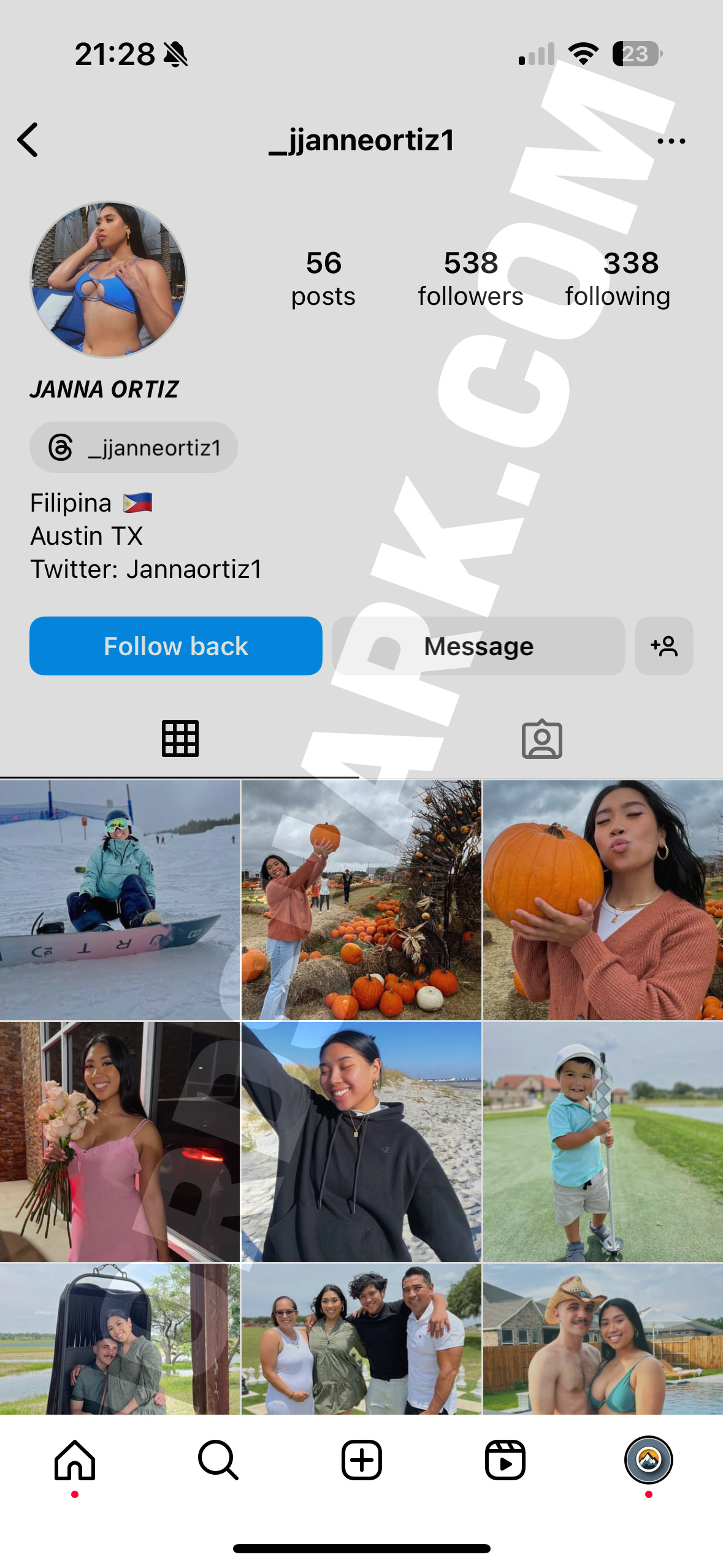Go to the Home feed
The width and height of the screenshot is (723, 1568).
pyautogui.click(x=75, y=1460)
